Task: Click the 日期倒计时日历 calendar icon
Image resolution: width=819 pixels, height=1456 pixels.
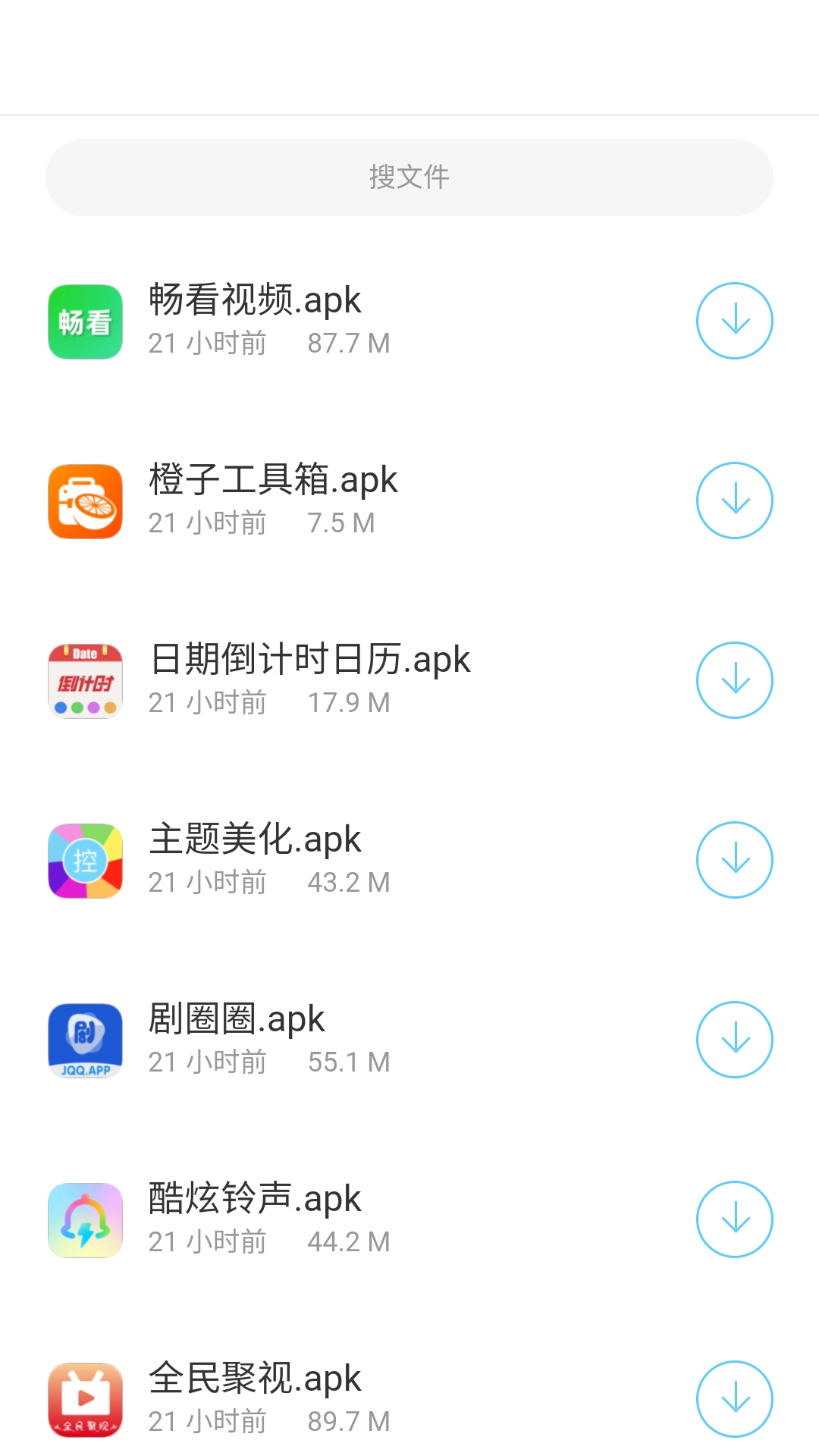Action: coord(85,680)
